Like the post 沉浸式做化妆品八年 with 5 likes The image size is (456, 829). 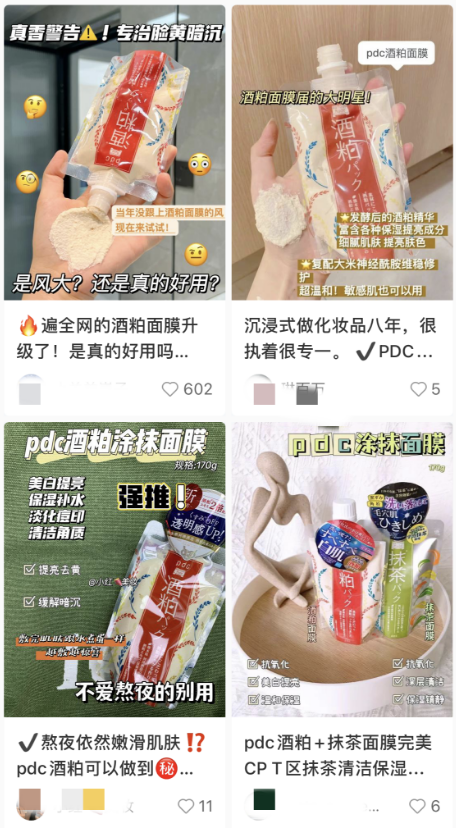tap(418, 390)
